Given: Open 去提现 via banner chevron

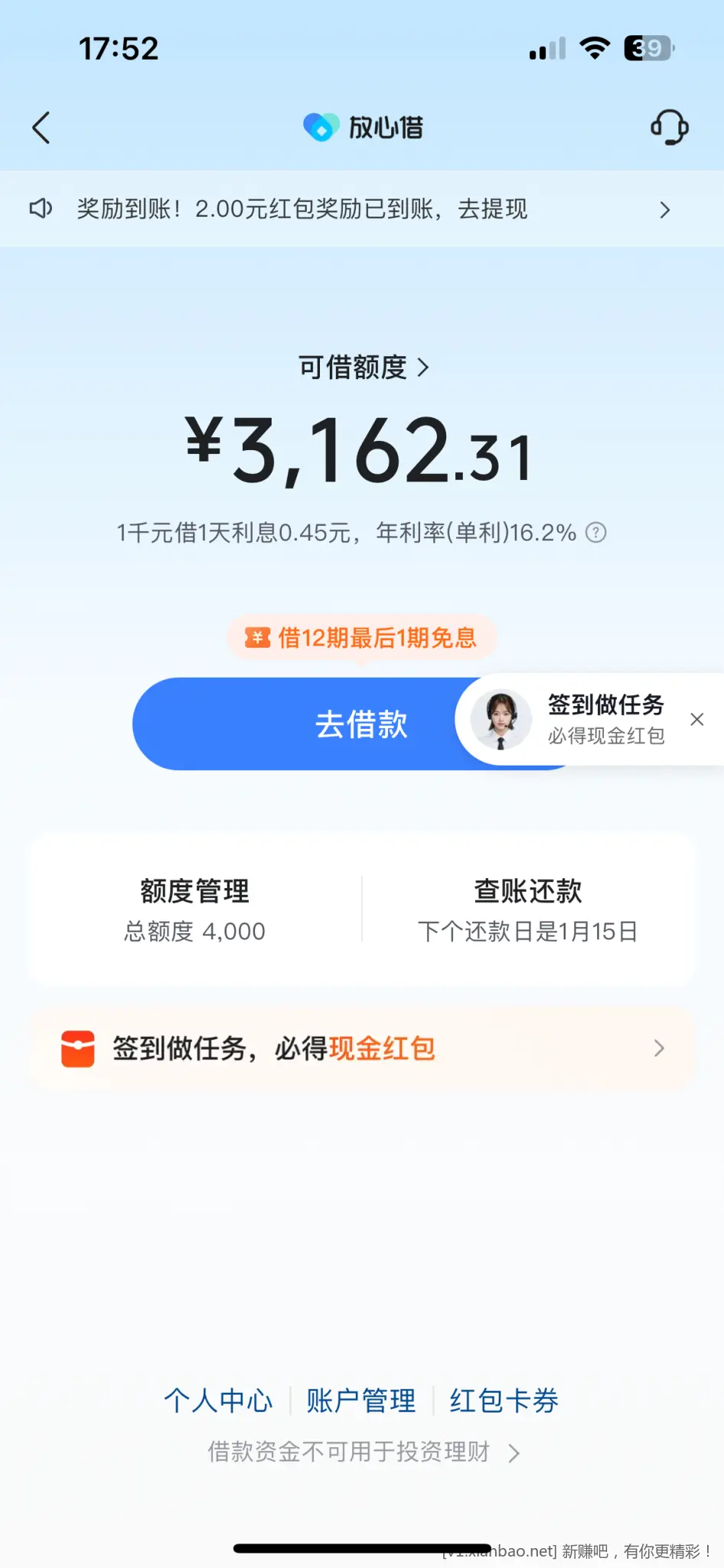Looking at the screenshot, I should [664, 209].
